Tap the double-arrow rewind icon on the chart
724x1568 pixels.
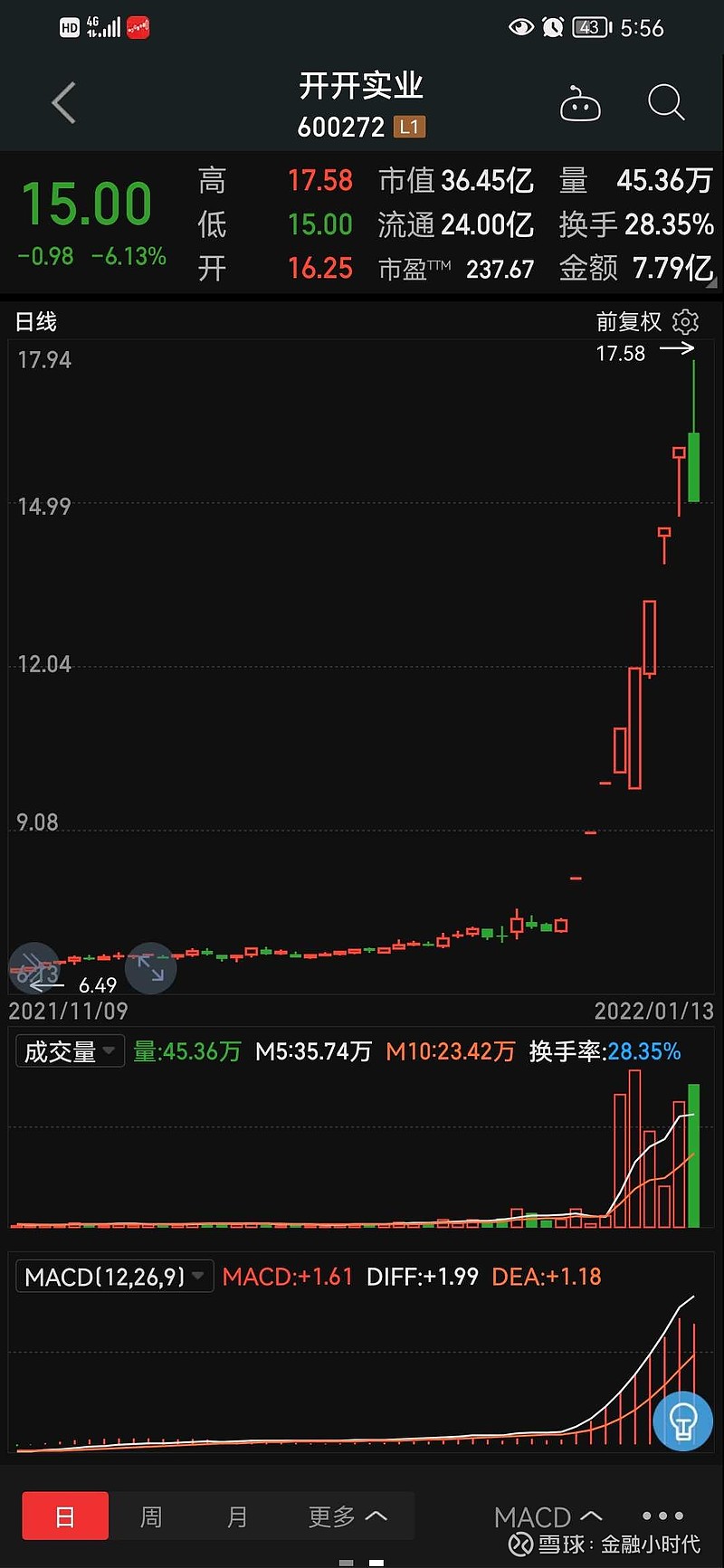click(33, 968)
